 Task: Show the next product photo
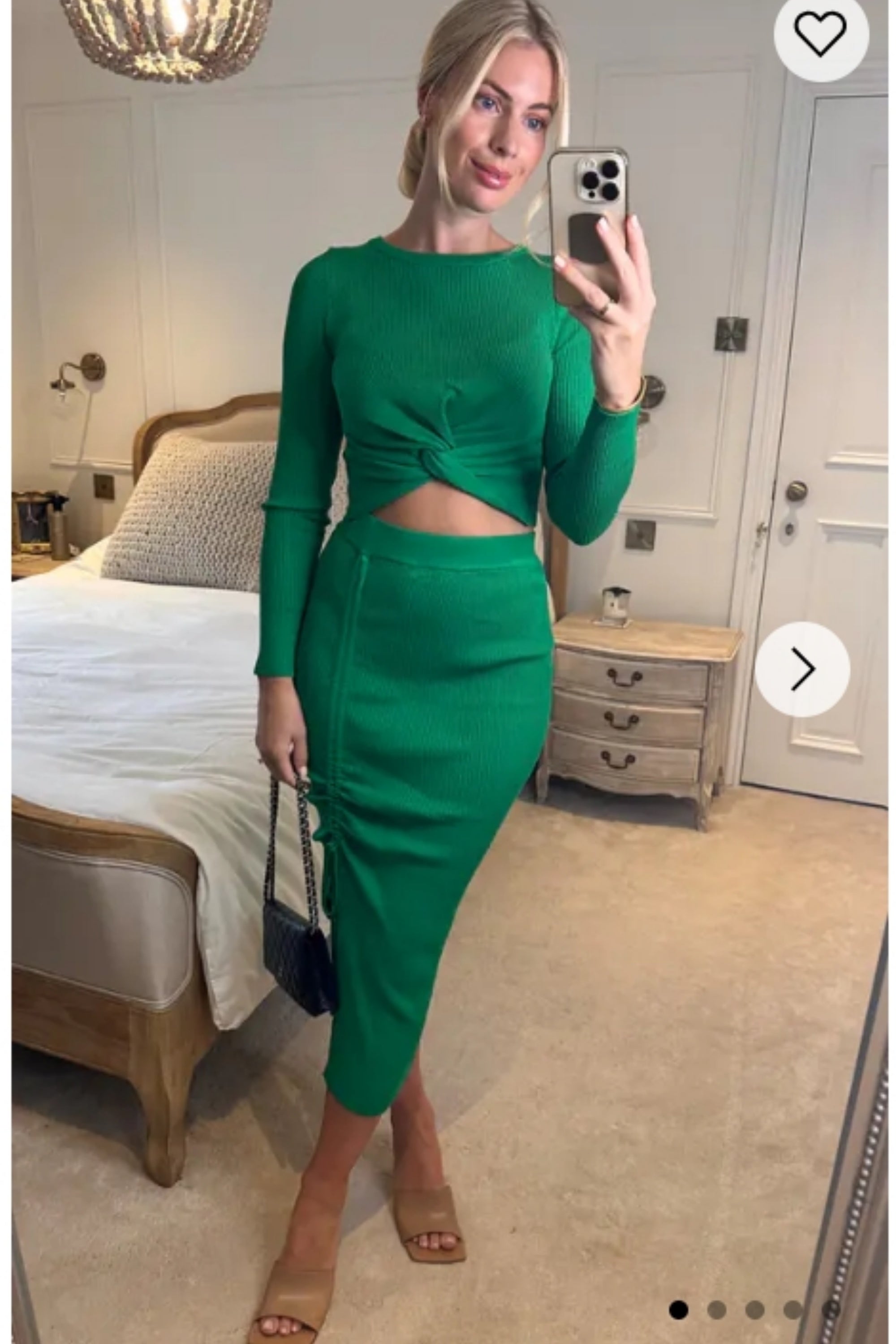pyautogui.click(x=802, y=669)
